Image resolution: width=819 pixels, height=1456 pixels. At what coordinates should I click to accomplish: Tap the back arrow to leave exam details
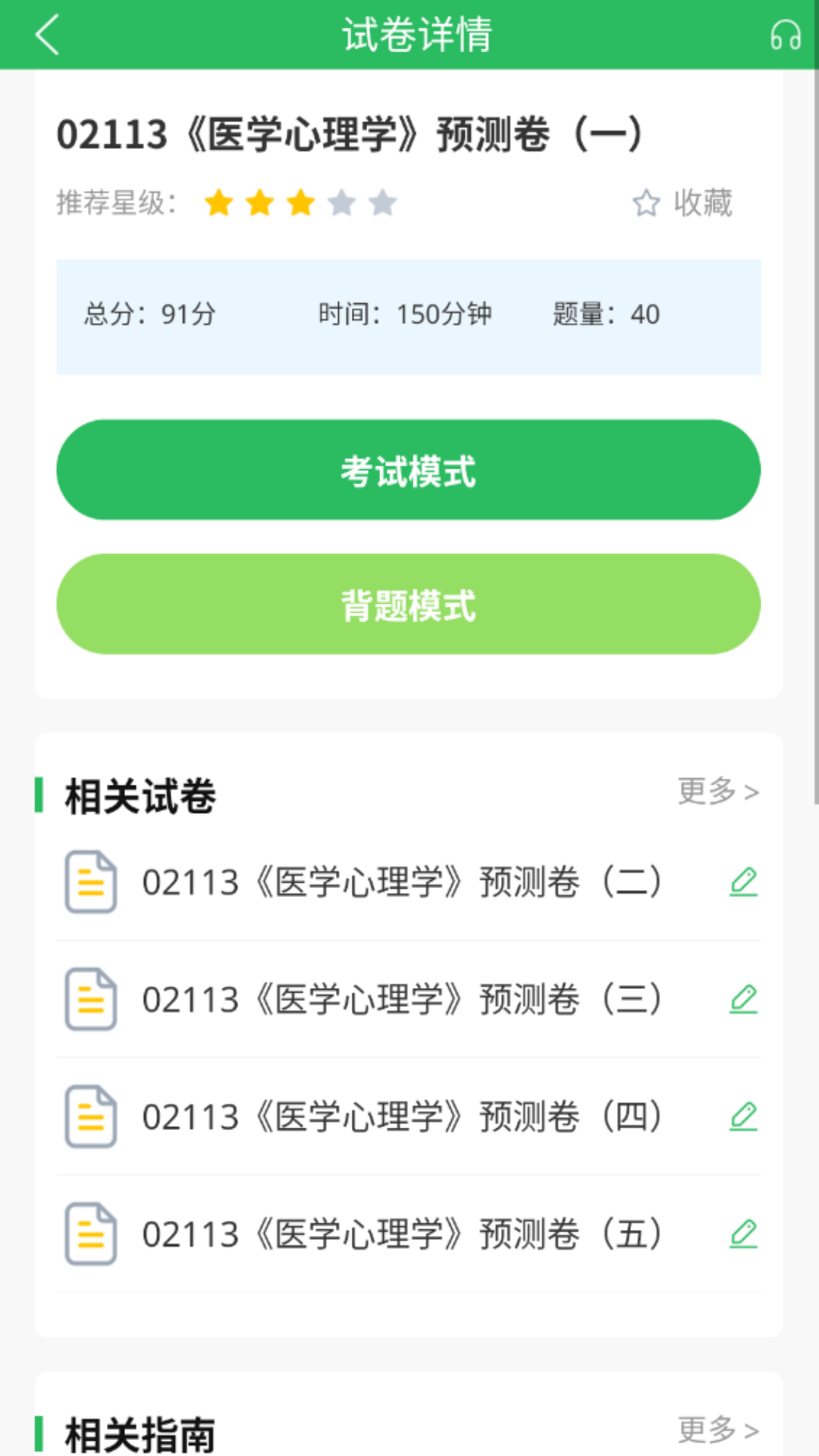[47, 33]
